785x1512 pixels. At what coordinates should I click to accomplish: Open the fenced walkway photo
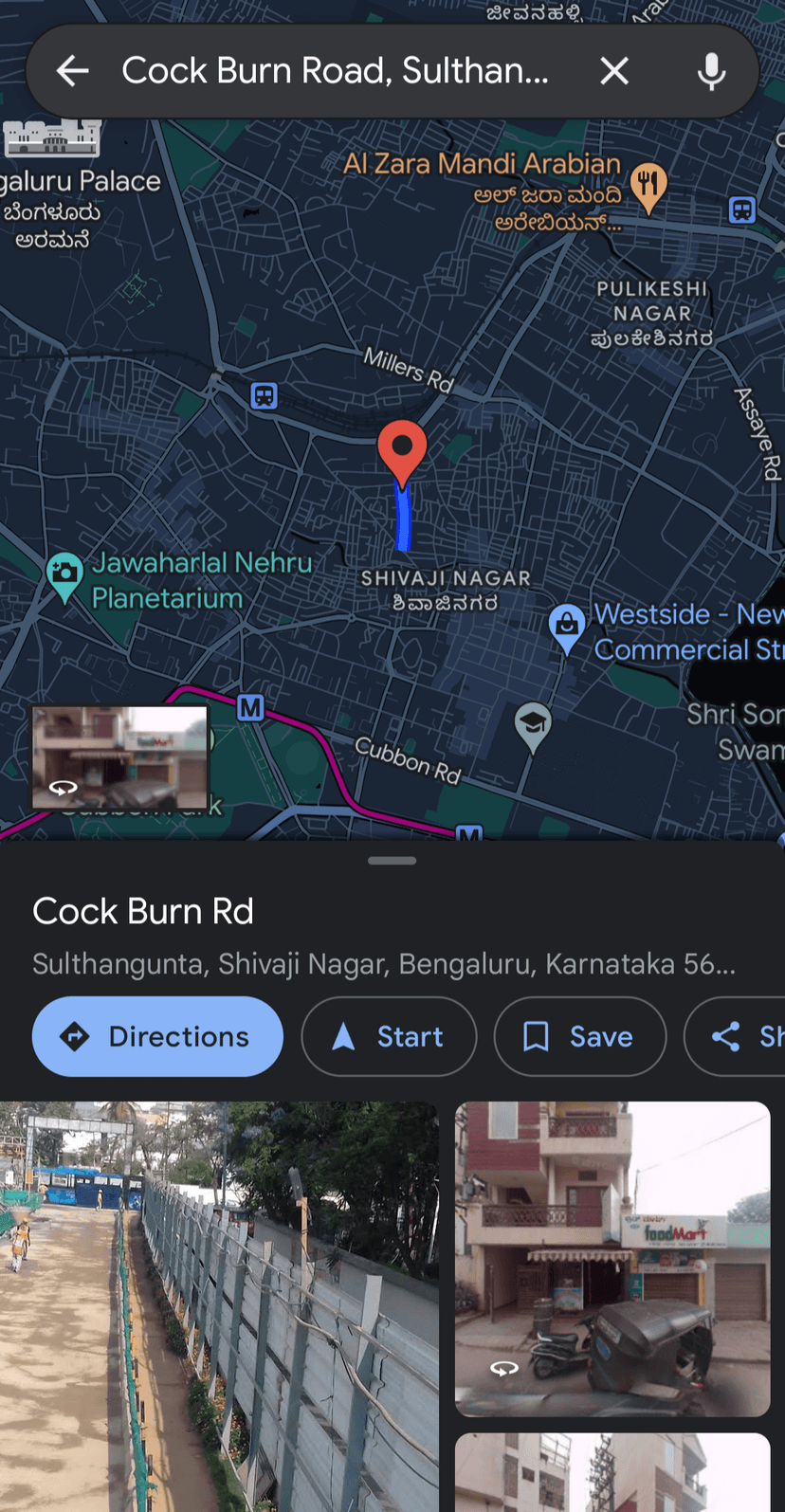tap(219, 1306)
